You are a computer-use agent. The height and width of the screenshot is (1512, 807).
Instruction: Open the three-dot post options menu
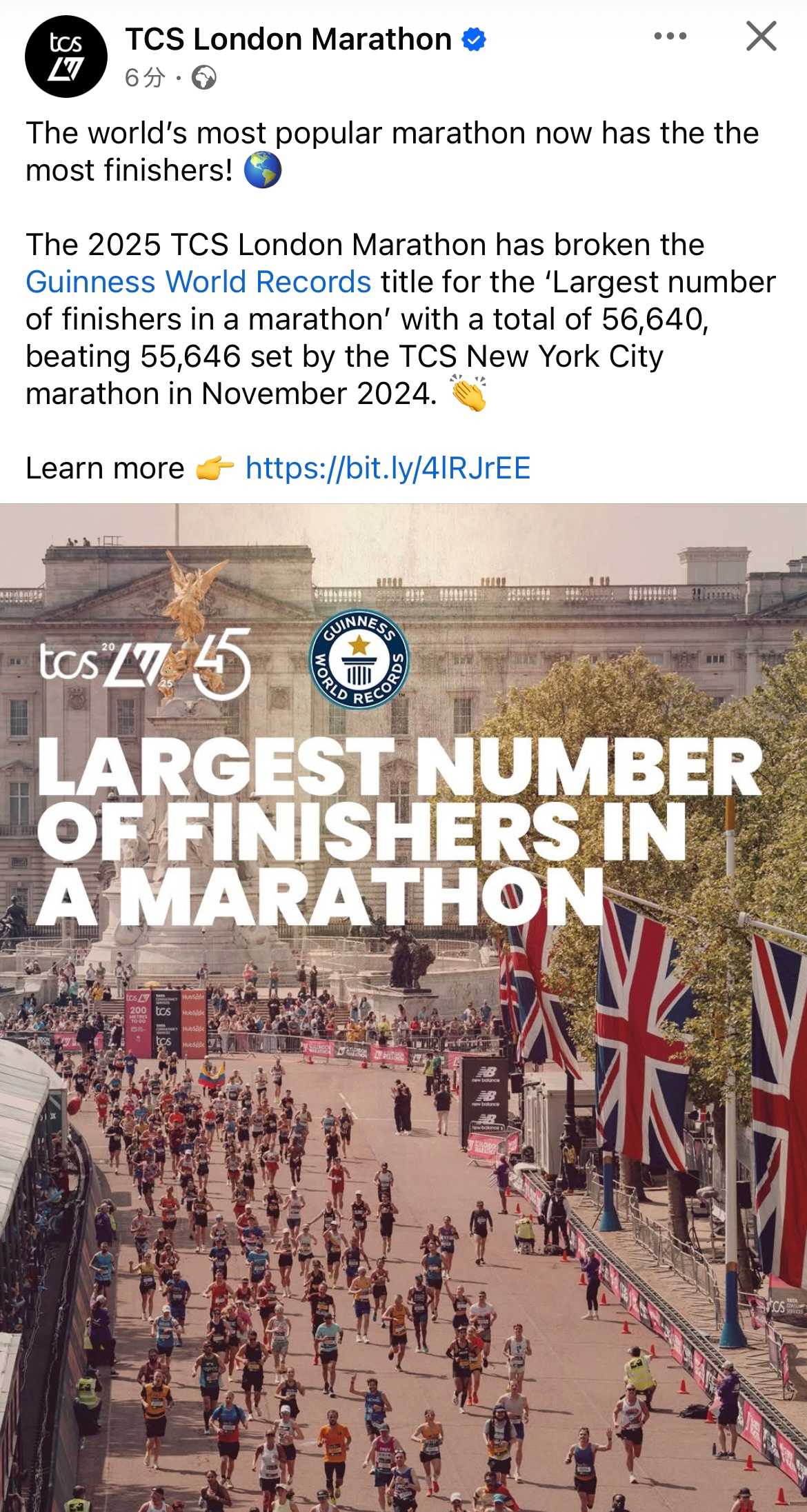pos(670,37)
